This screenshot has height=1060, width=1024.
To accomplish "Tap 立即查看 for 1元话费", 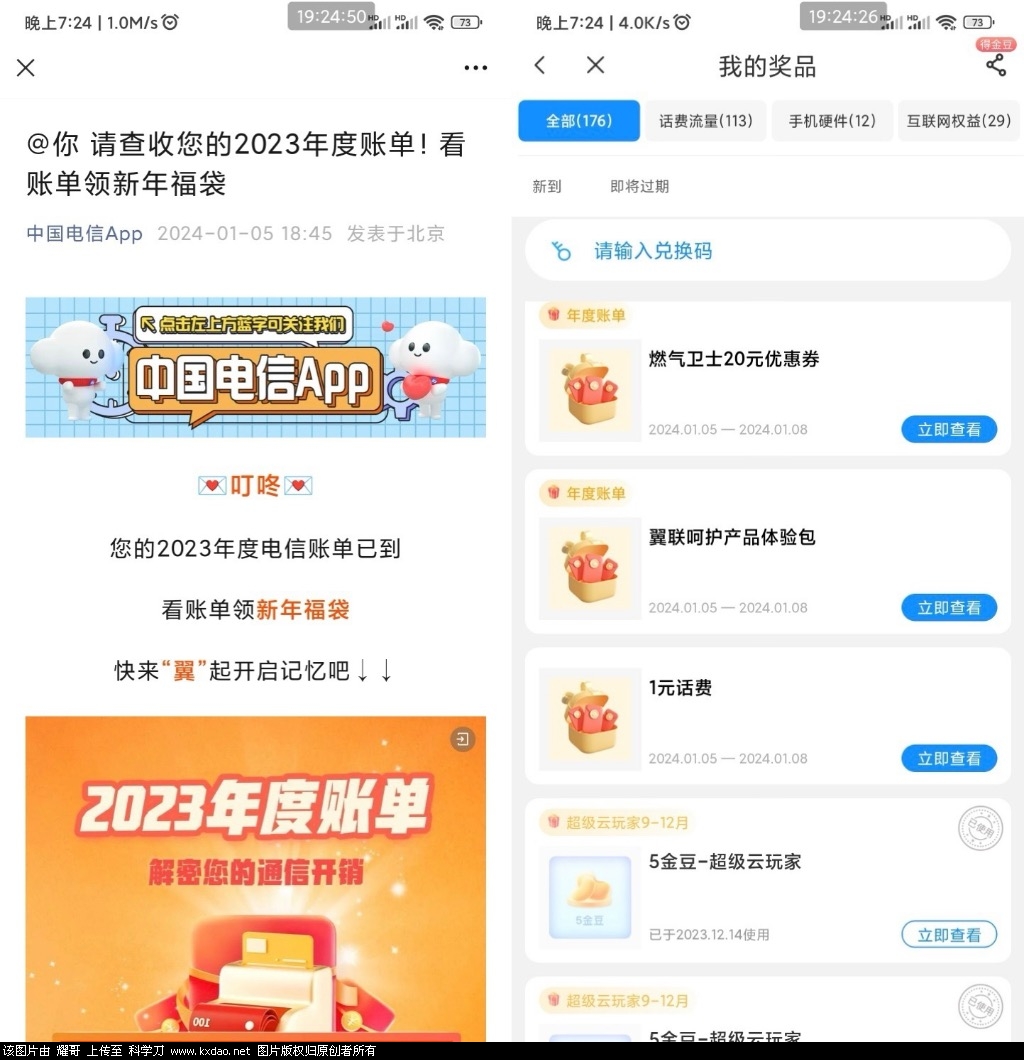I will pos(948,758).
